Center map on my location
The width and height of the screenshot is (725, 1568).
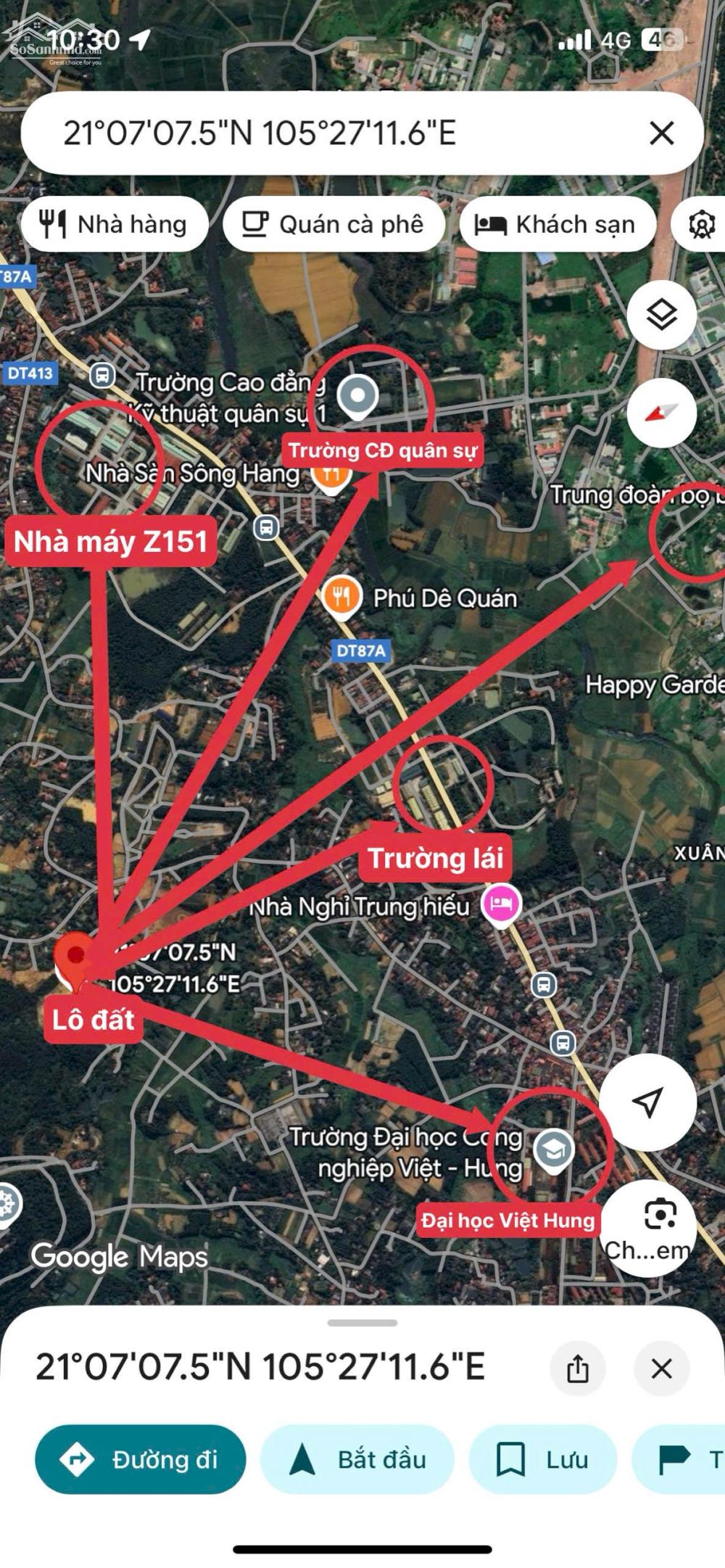pos(647,1102)
